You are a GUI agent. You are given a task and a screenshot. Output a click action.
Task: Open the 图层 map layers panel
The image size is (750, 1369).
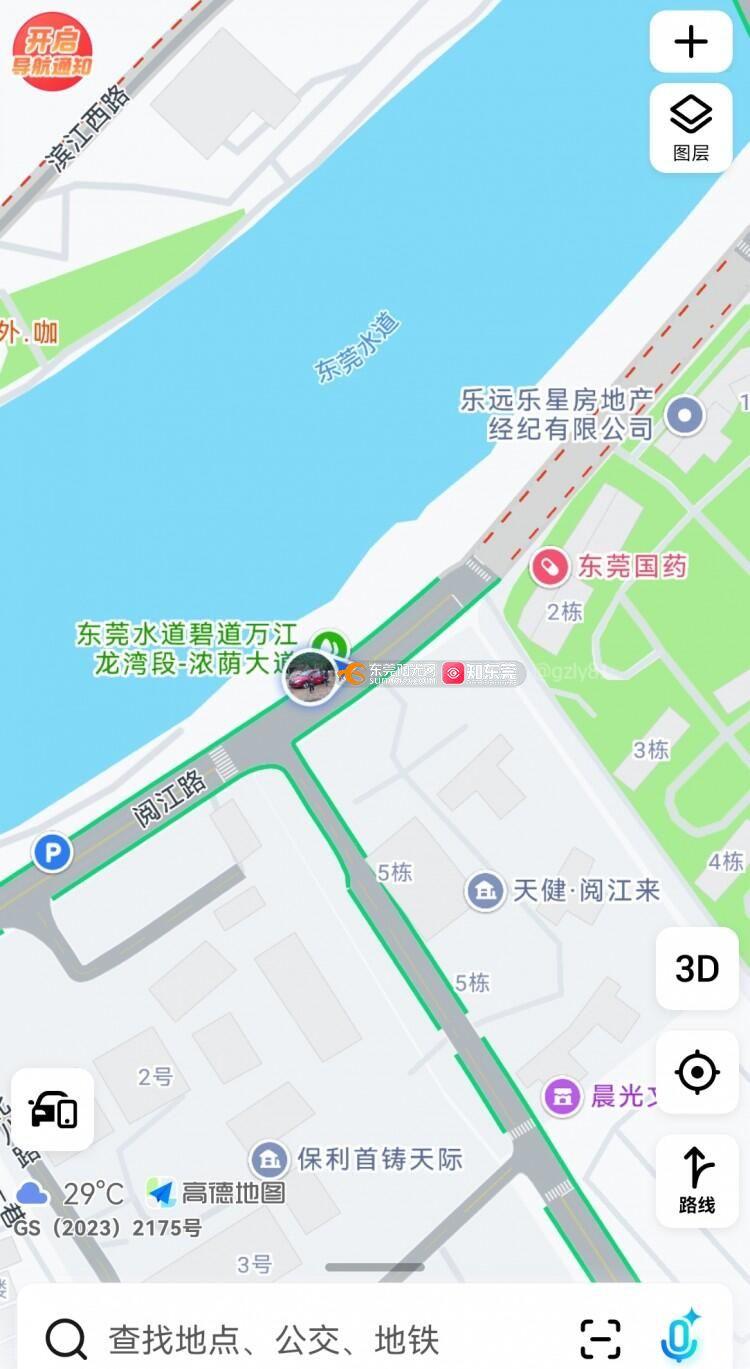click(x=691, y=128)
